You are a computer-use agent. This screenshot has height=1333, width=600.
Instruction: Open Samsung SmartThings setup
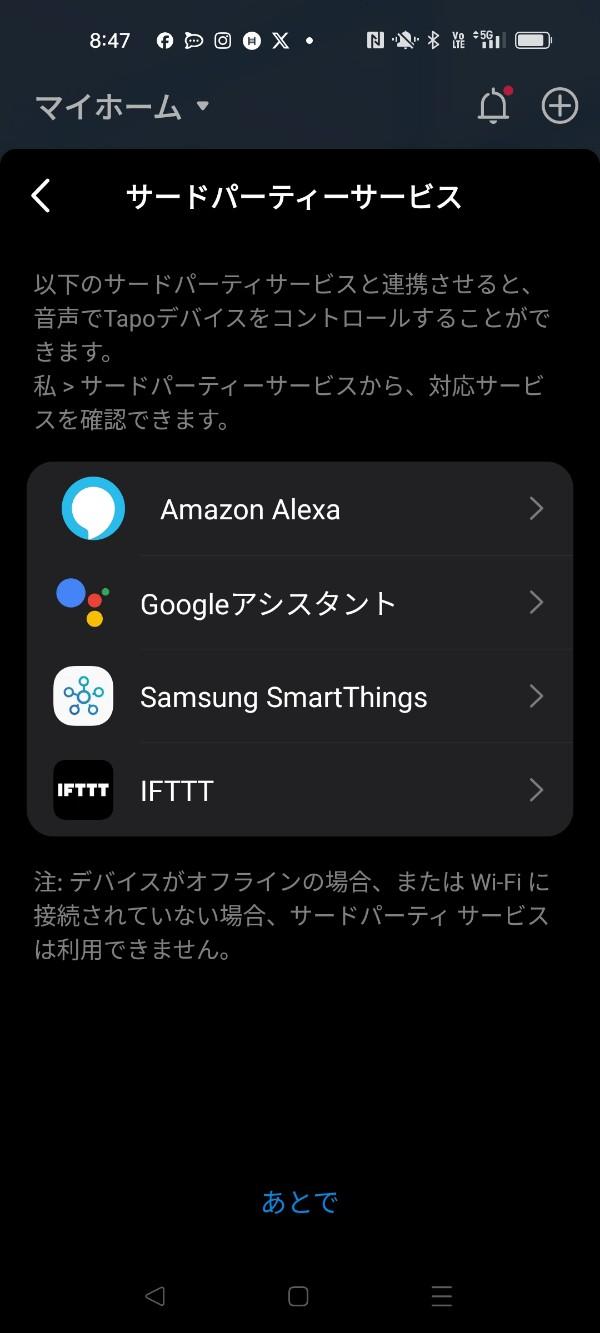tap(300, 697)
